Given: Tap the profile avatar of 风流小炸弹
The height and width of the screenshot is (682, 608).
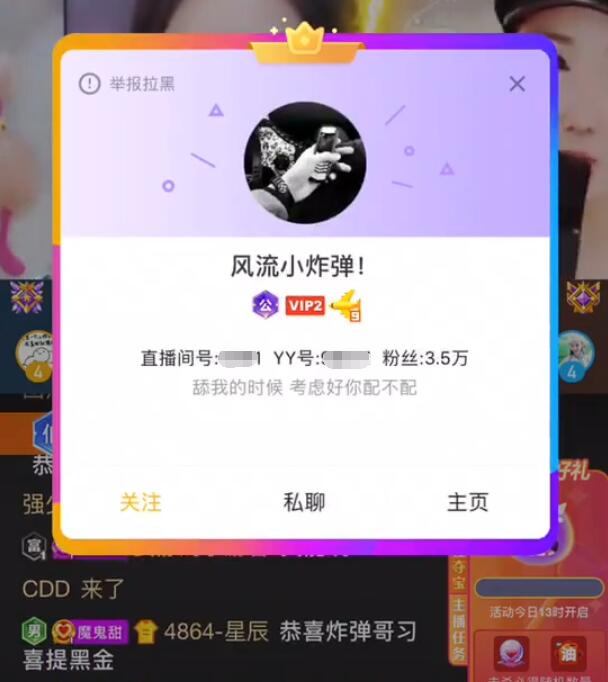Looking at the screenshot, I should click(x=305, y=163).
